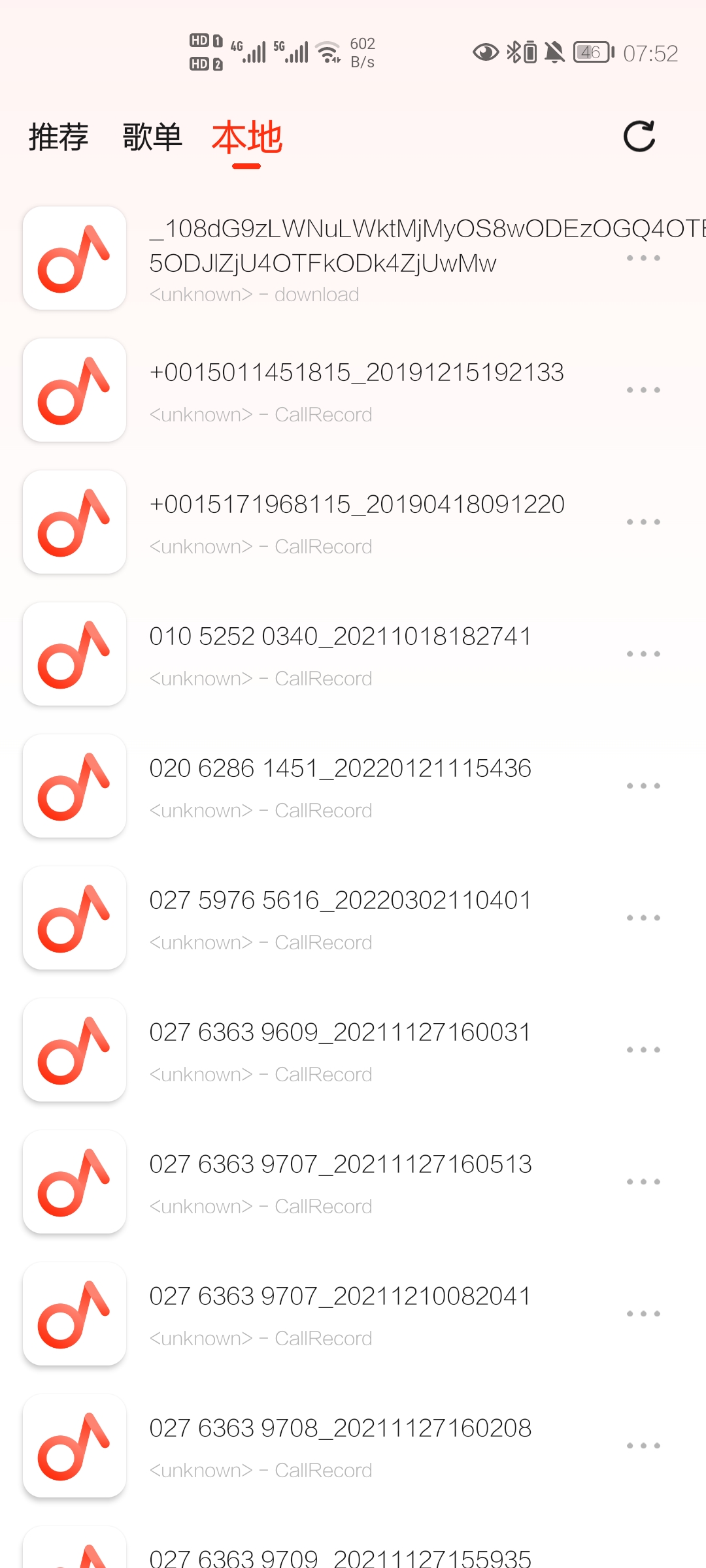Show options for the _108dG9zLWNuLWktMjMyOS8w track

pos(643,258)
